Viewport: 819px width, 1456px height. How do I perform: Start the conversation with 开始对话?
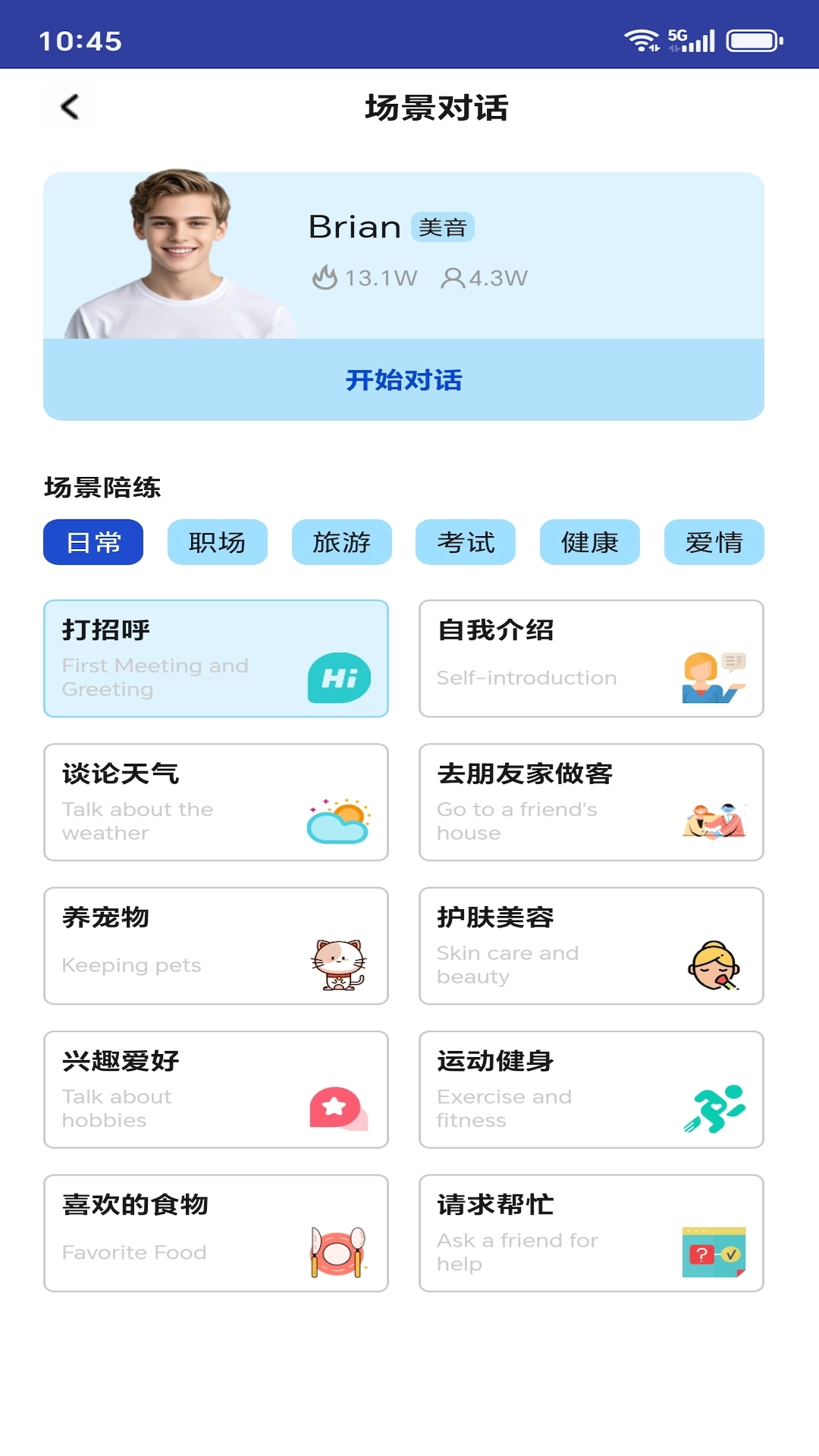[x=403, y=380]
